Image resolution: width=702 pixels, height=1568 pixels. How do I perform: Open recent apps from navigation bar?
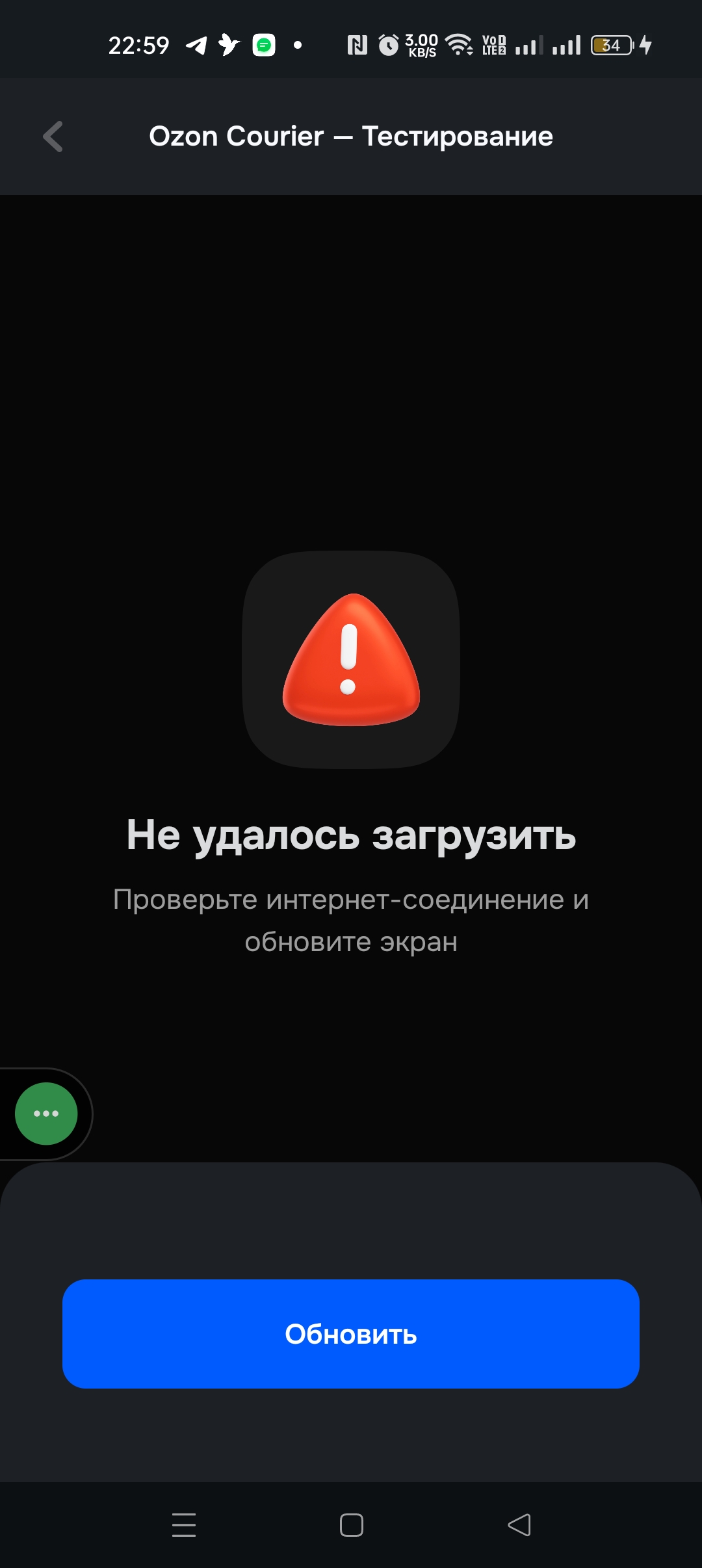184,1524
